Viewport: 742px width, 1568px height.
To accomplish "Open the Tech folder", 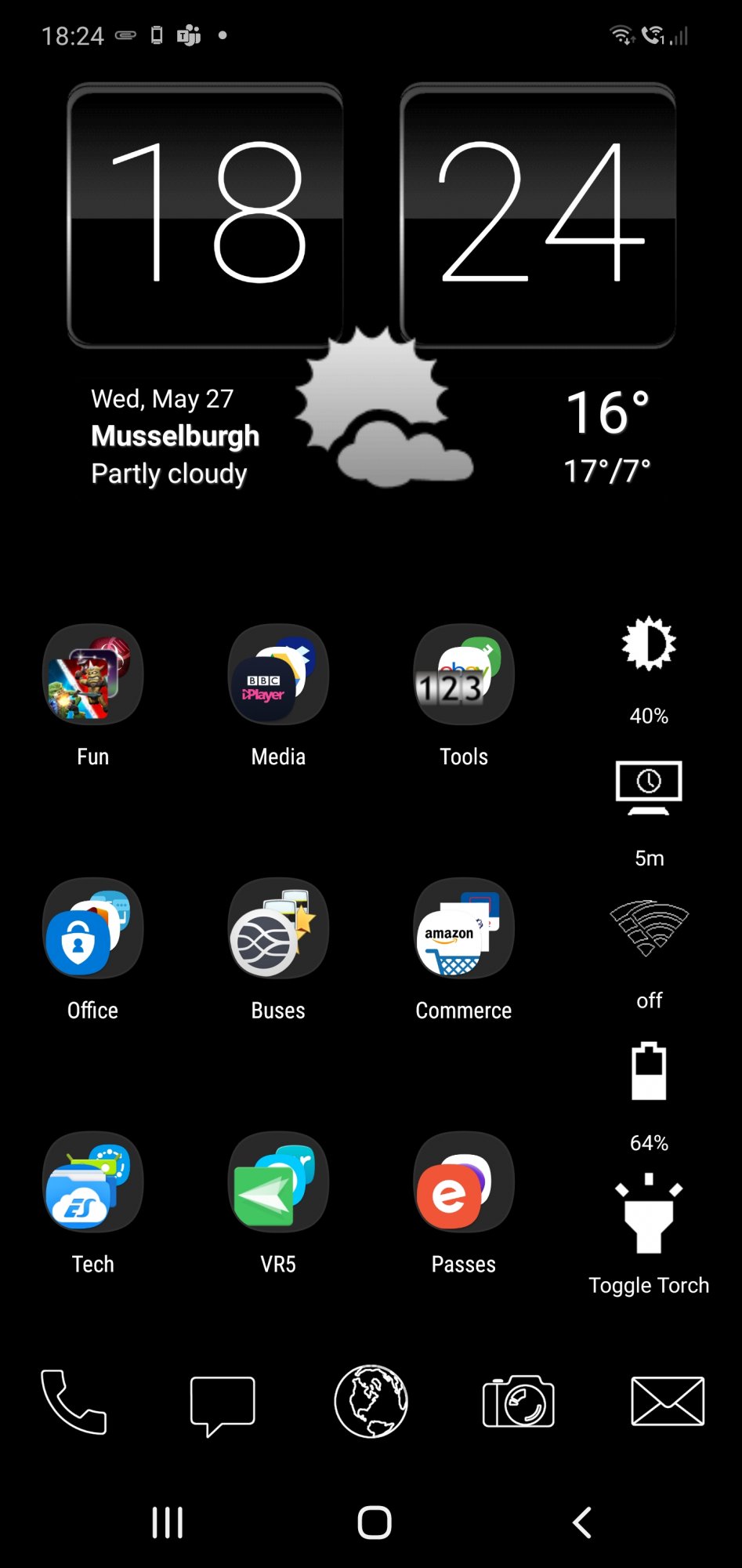I will 92,1183.
